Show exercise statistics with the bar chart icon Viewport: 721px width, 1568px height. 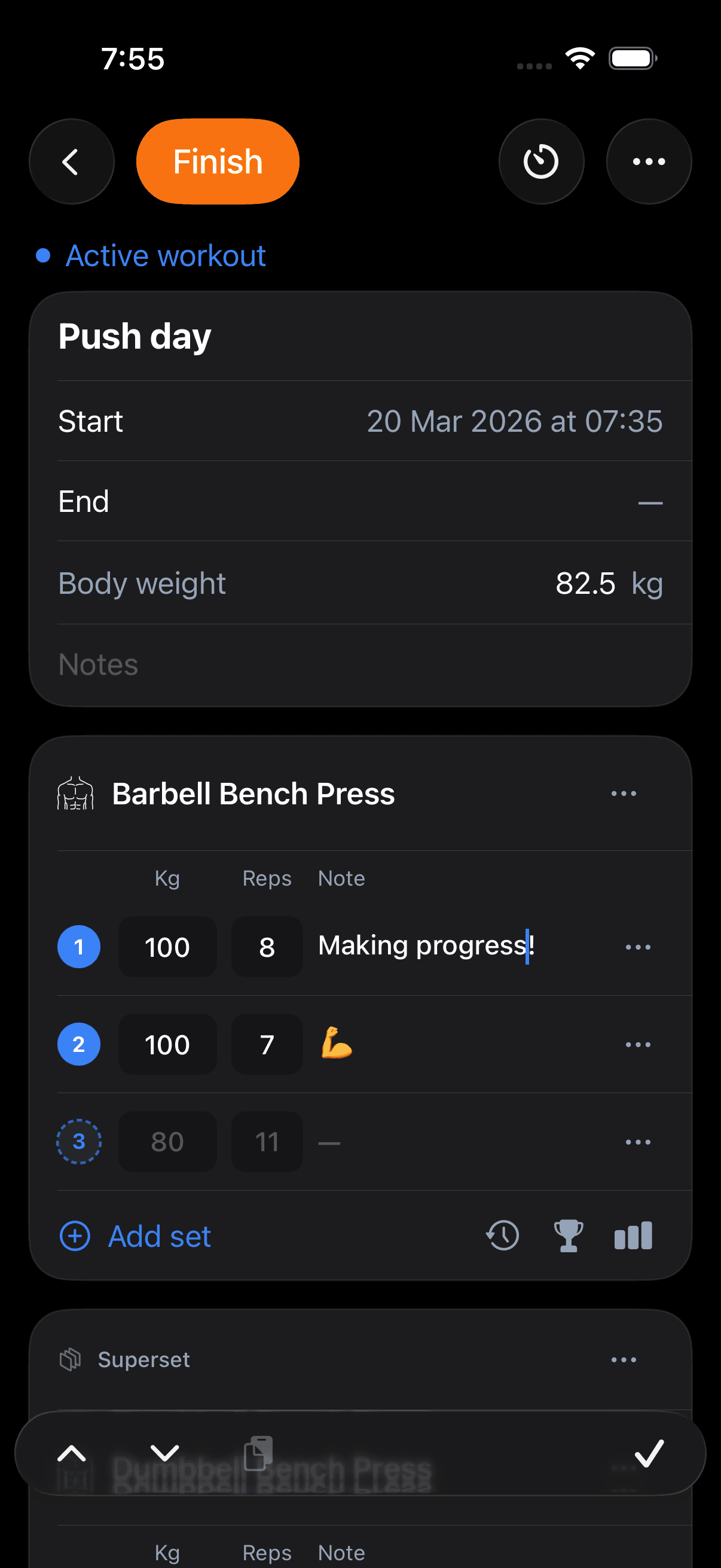633,1235
